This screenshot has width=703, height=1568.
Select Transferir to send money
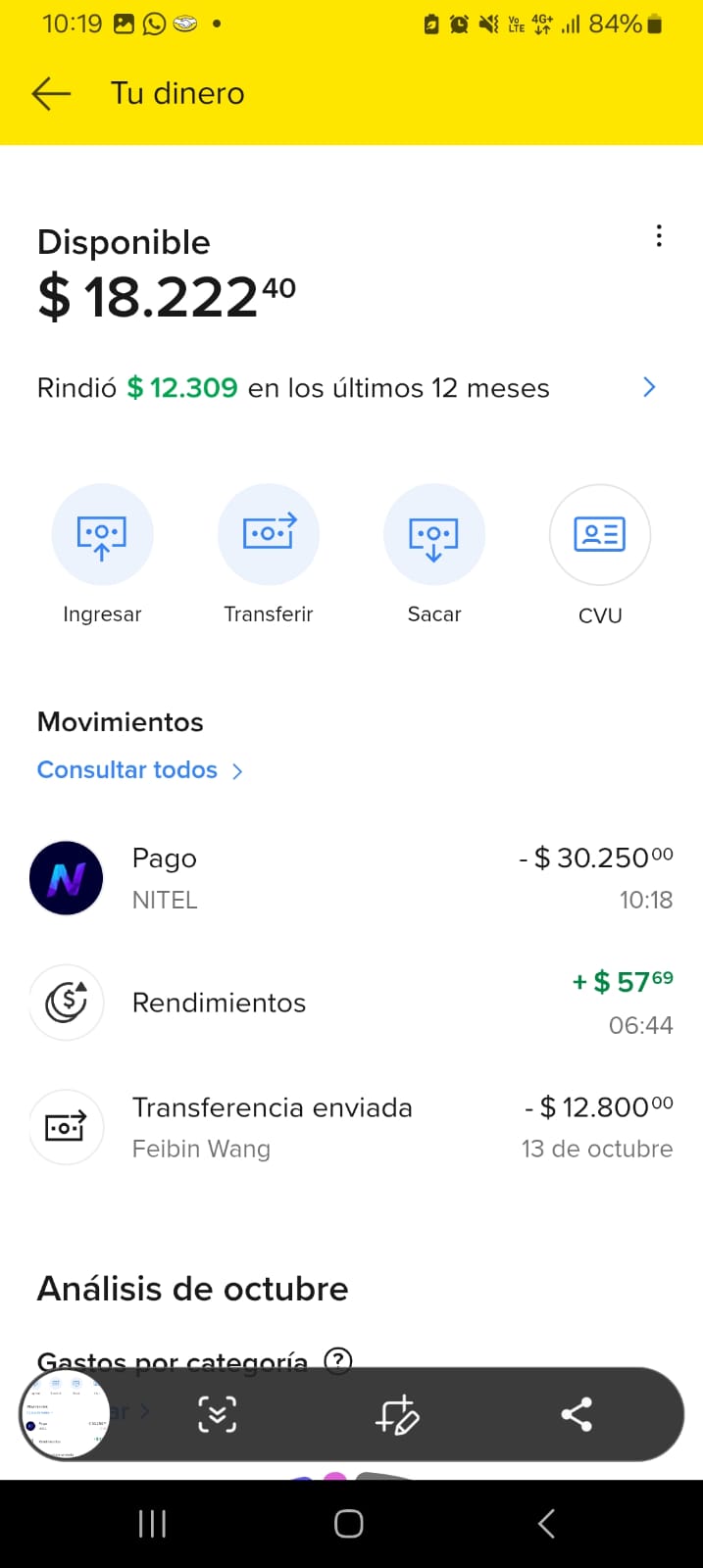(269, 535)
